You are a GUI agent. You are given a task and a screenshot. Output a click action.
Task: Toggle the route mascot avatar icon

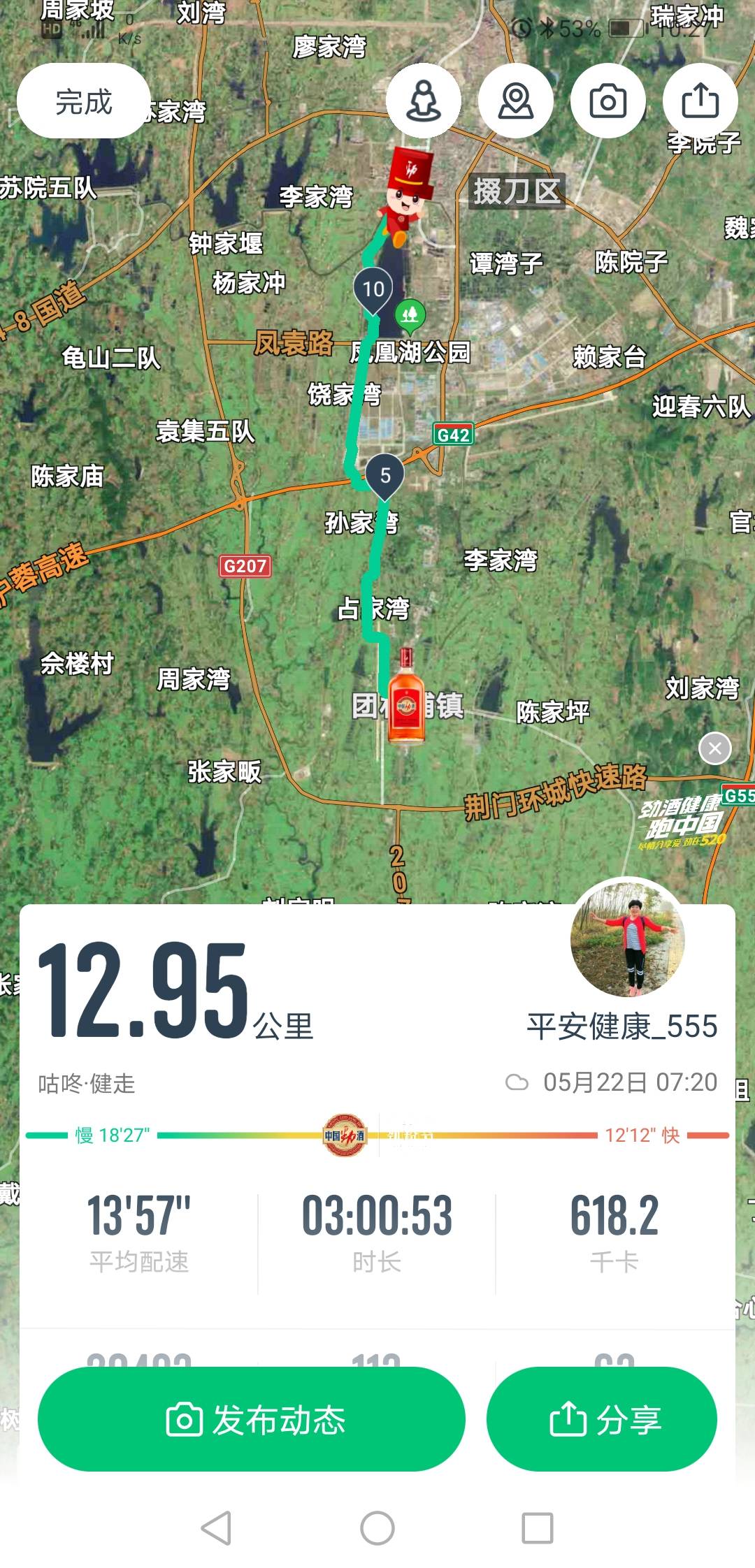click(x=424, y=101)
